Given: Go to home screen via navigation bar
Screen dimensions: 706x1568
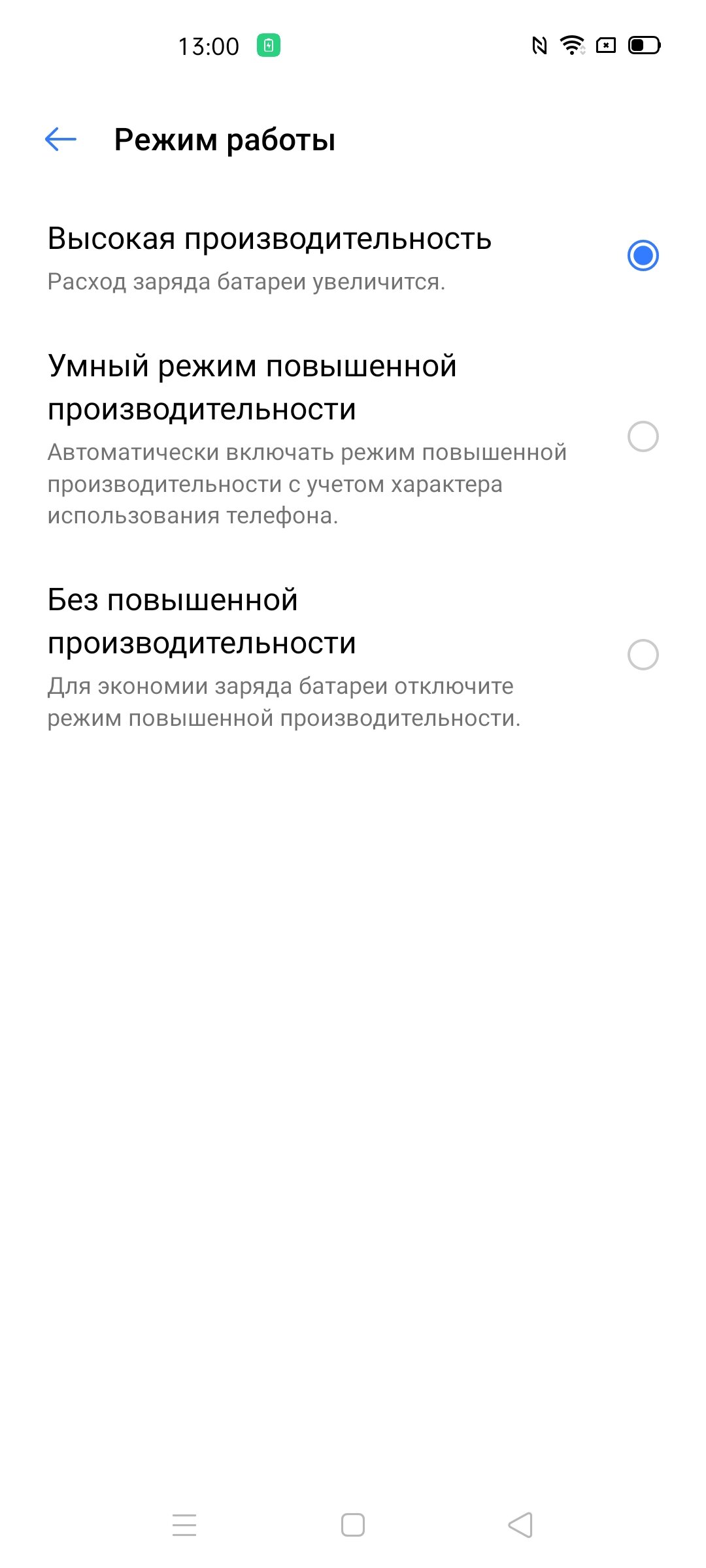Looking at the screenshot, I should click(x=353, y=1525).
